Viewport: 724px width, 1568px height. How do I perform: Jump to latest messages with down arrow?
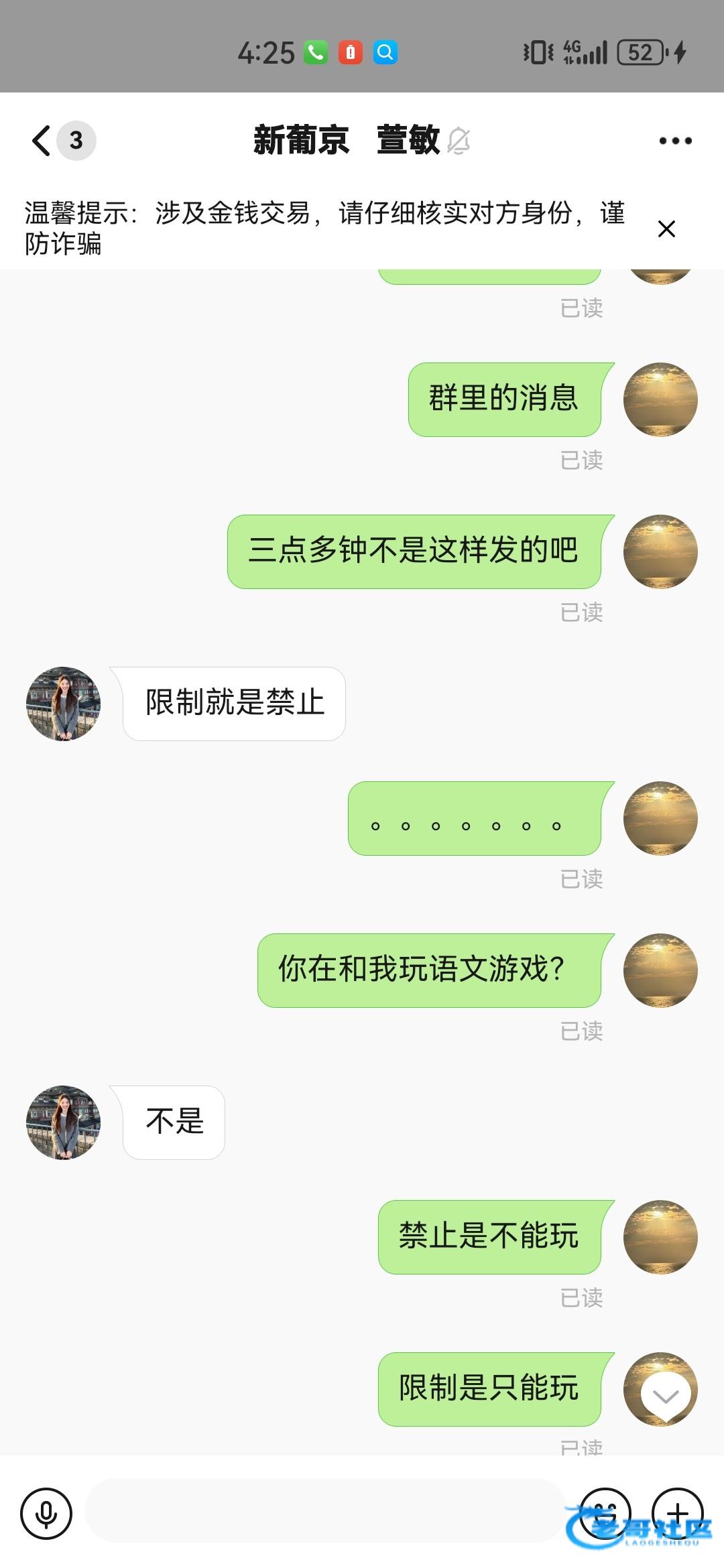point(666,1396)
